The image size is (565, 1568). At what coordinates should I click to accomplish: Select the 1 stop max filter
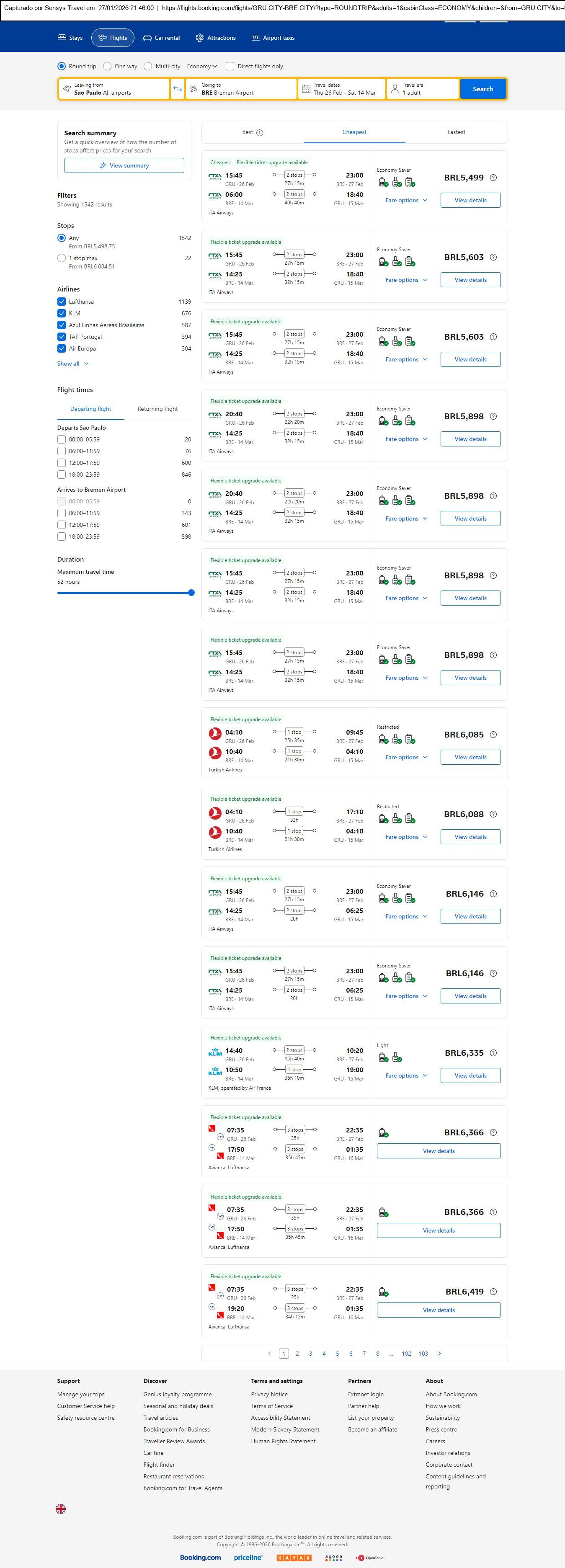click(x=62, y=258)
